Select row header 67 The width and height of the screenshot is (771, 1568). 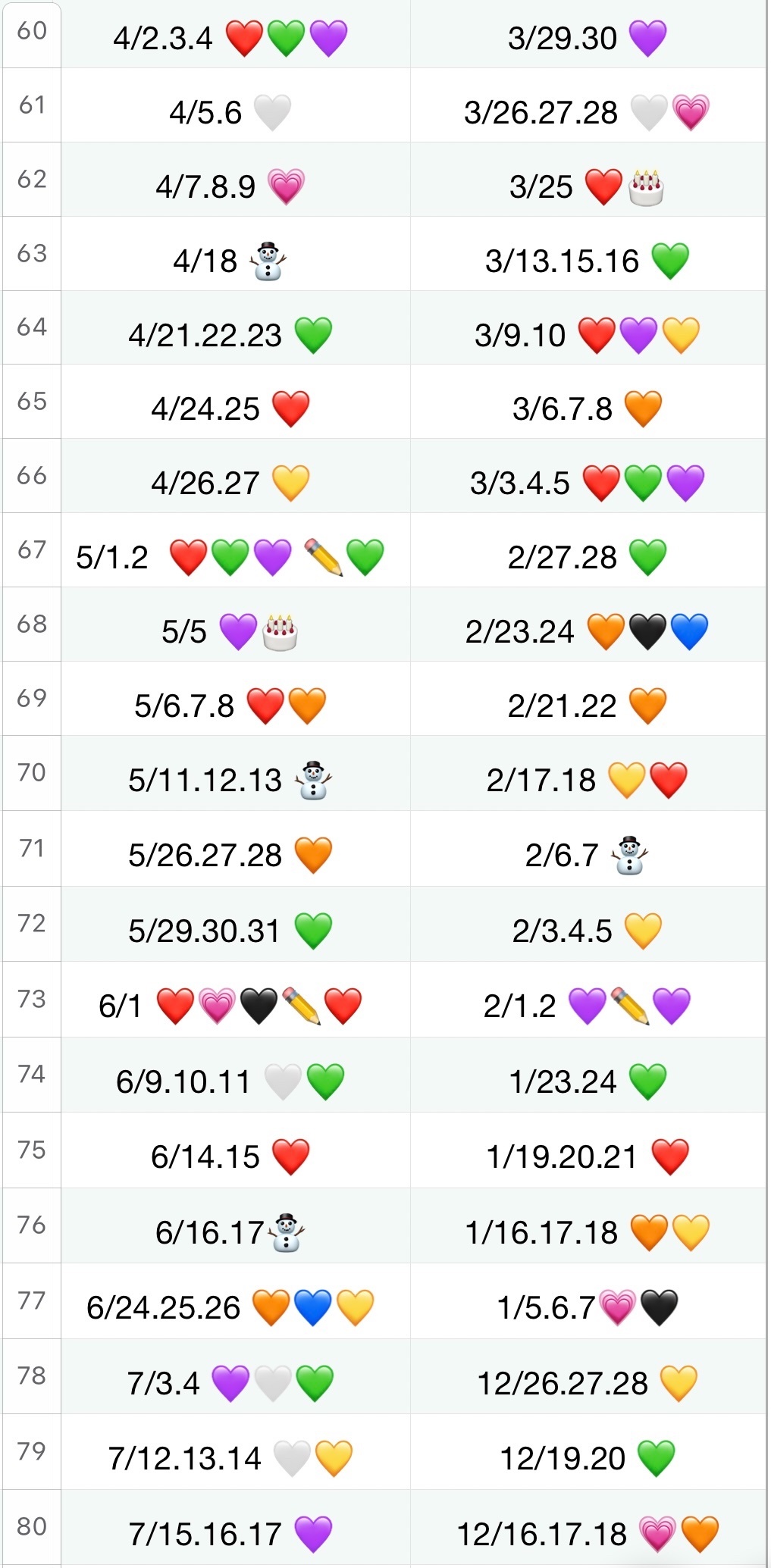(32, 550)
